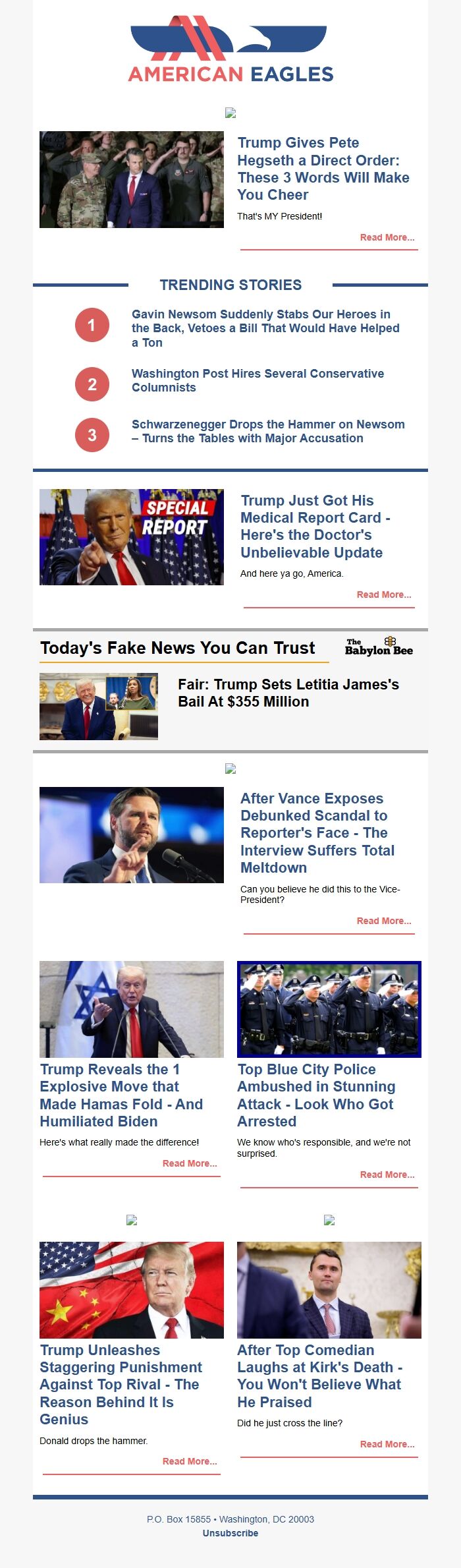Open the Special Report Trump image
The width and height of the screenshot is (461, 1568).
[x=132, y=537]
